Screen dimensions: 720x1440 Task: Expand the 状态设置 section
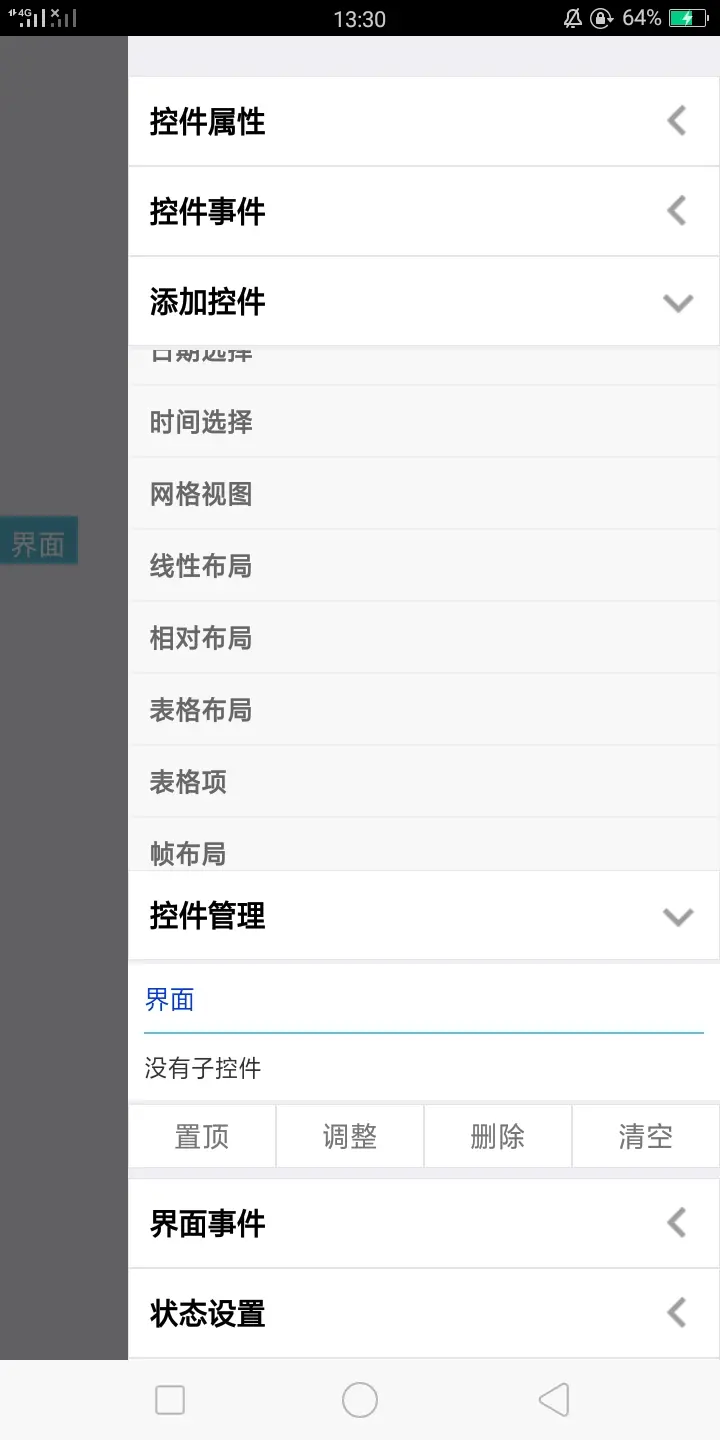423,1314
